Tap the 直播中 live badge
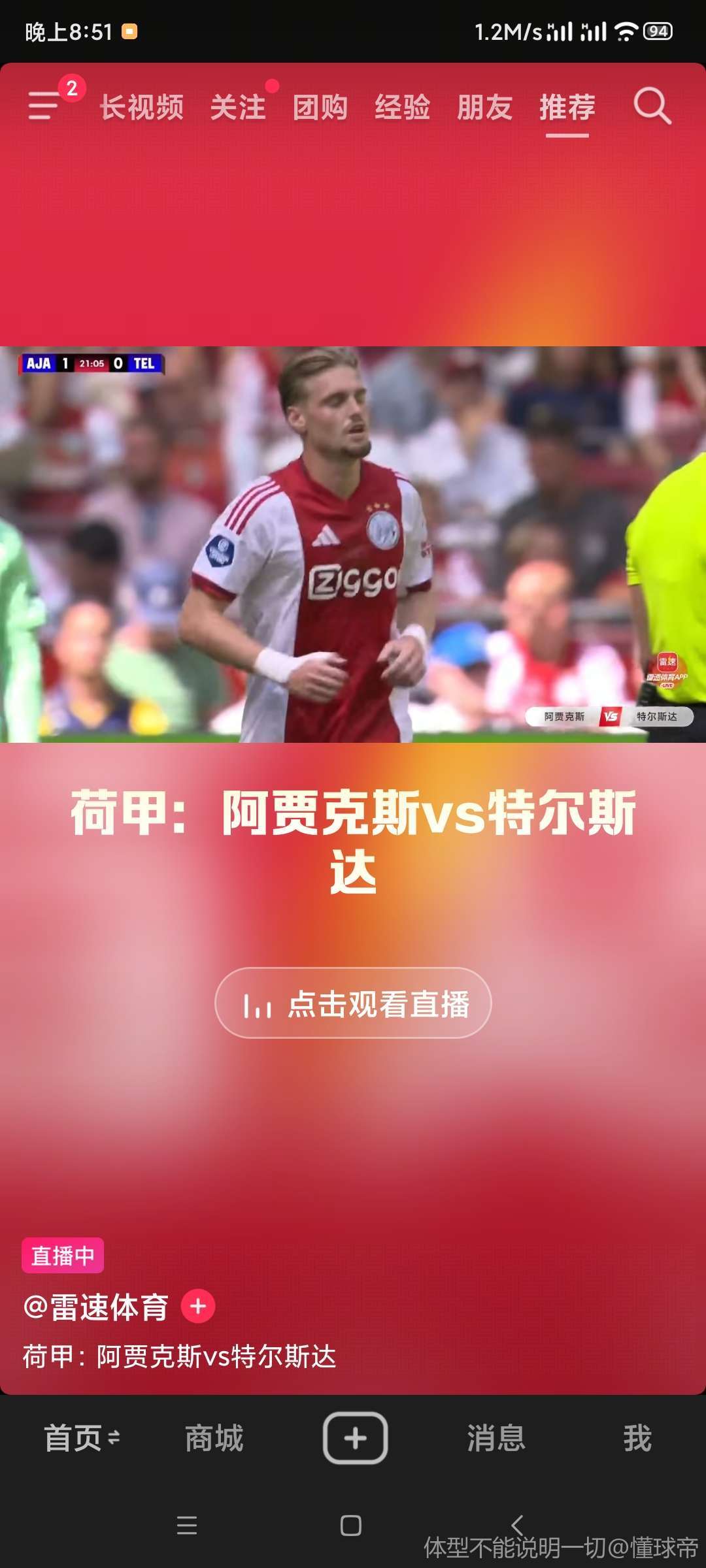Screen dimensions: 706x1568 click(x=63, y=1255)
